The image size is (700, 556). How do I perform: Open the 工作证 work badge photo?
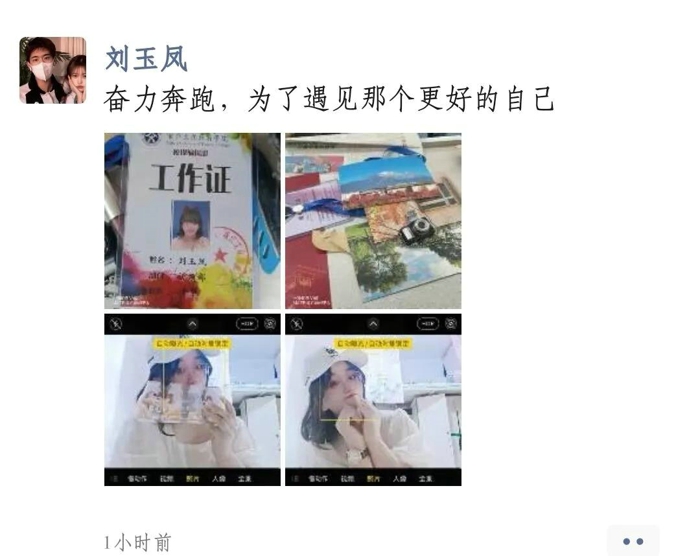click(192, 220)
